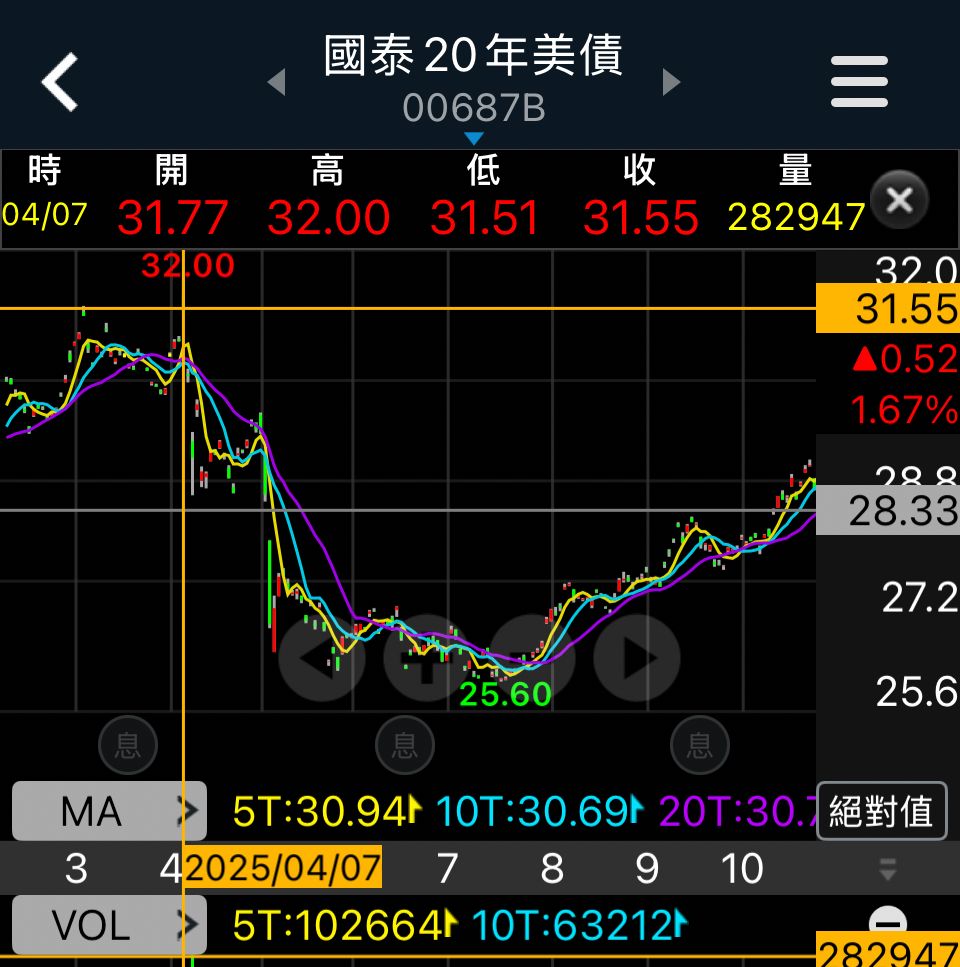Open the VOL indicator settings
The width and height of the screenshot is (960, 967).
coord(108,925)
